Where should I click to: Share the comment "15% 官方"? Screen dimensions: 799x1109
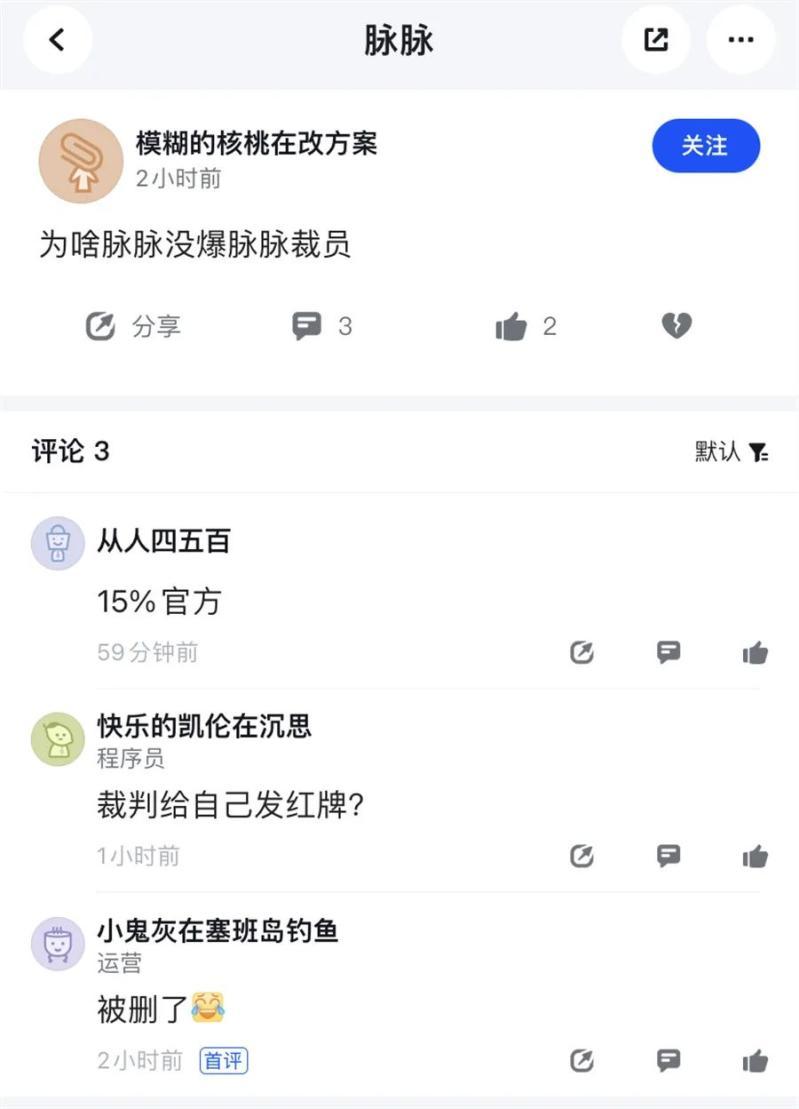pos(582,653)
